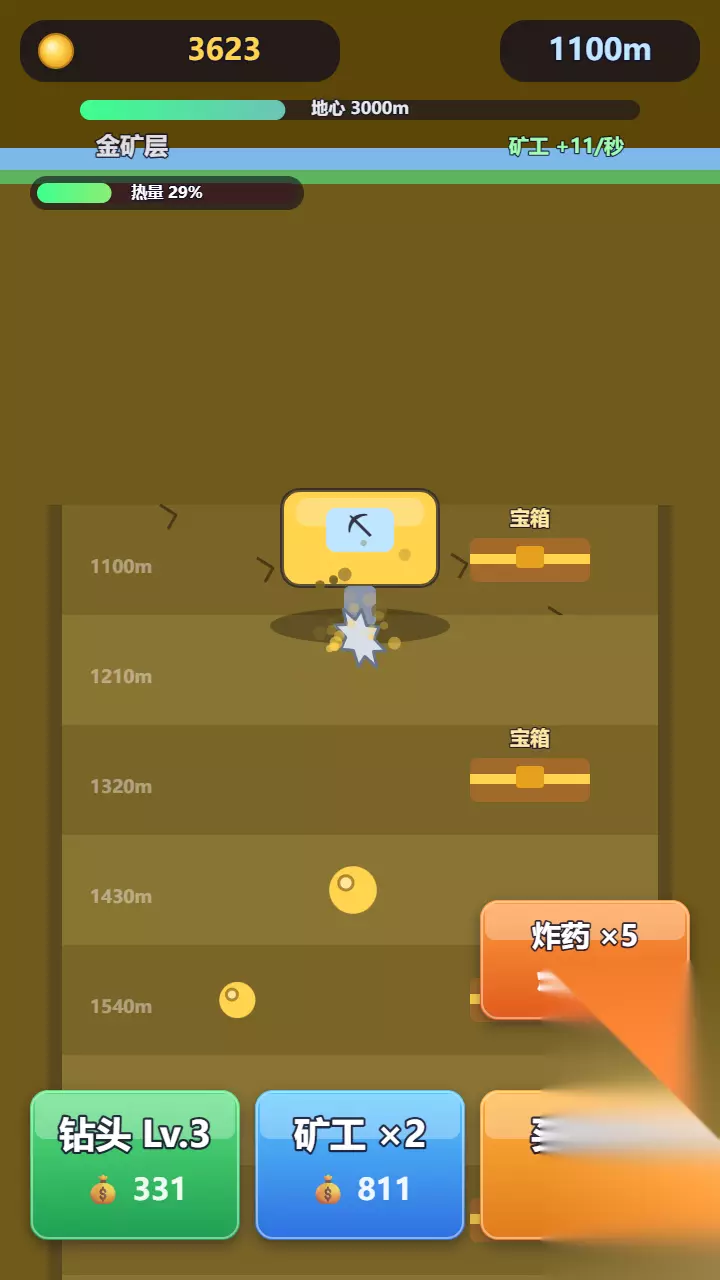The image size is (720, 1280).
Task: Hire another miner 矿工 ×2
Action: pyautogui.click(x=360, y=1165)
